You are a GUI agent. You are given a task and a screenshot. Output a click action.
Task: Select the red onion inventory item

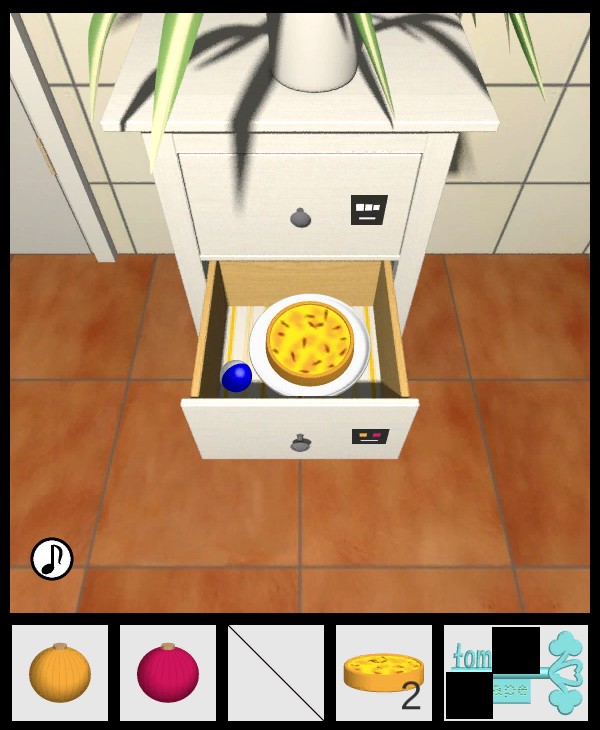[168, 673]
